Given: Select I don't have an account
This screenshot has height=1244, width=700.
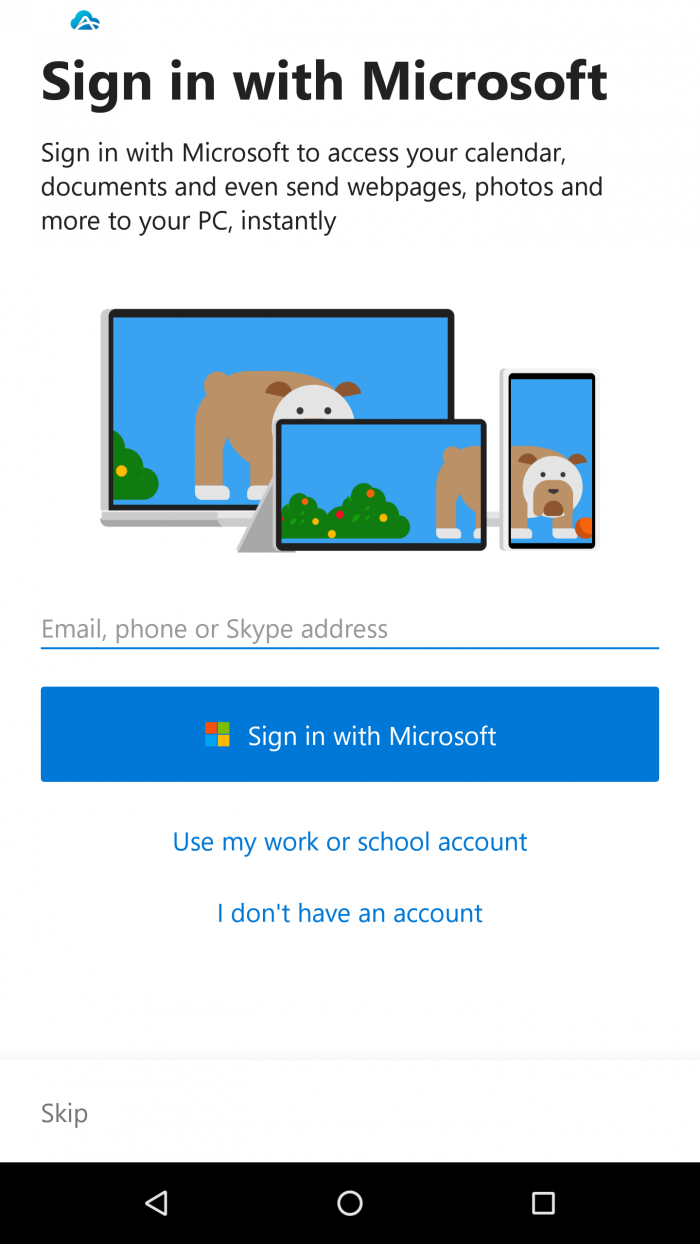Looking at the screenshot, I should tap(349, 913).
